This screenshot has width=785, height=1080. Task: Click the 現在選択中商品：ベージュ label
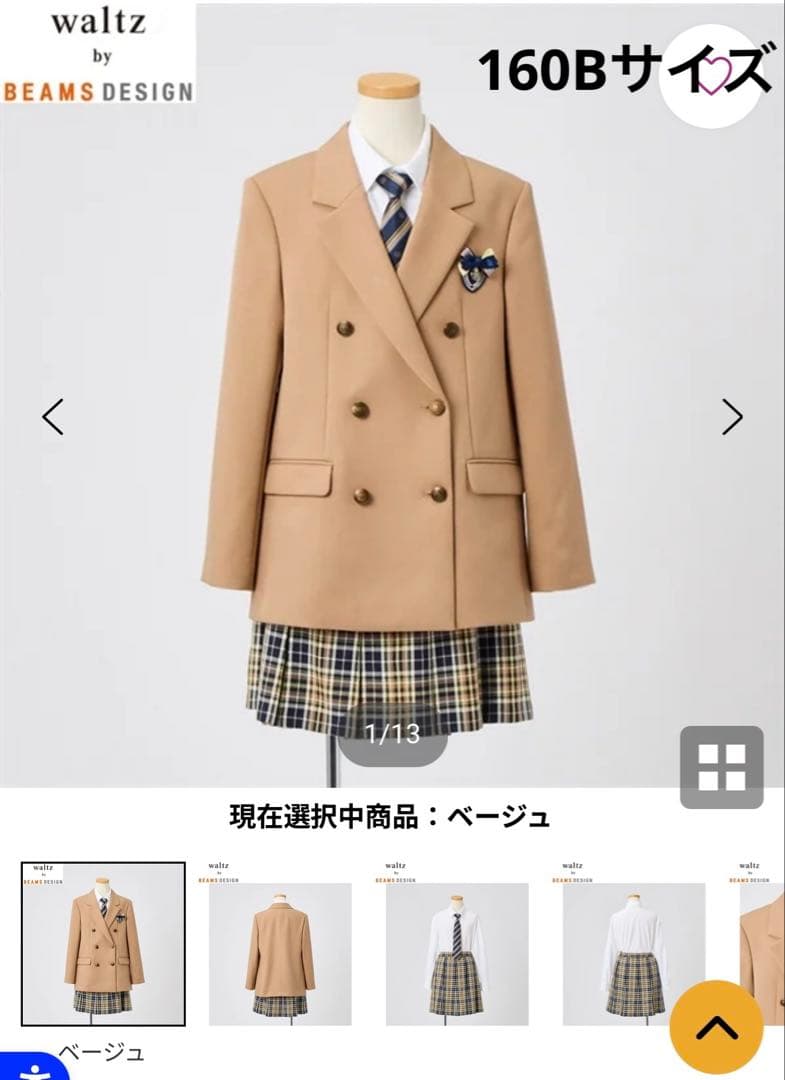(392, 815)
